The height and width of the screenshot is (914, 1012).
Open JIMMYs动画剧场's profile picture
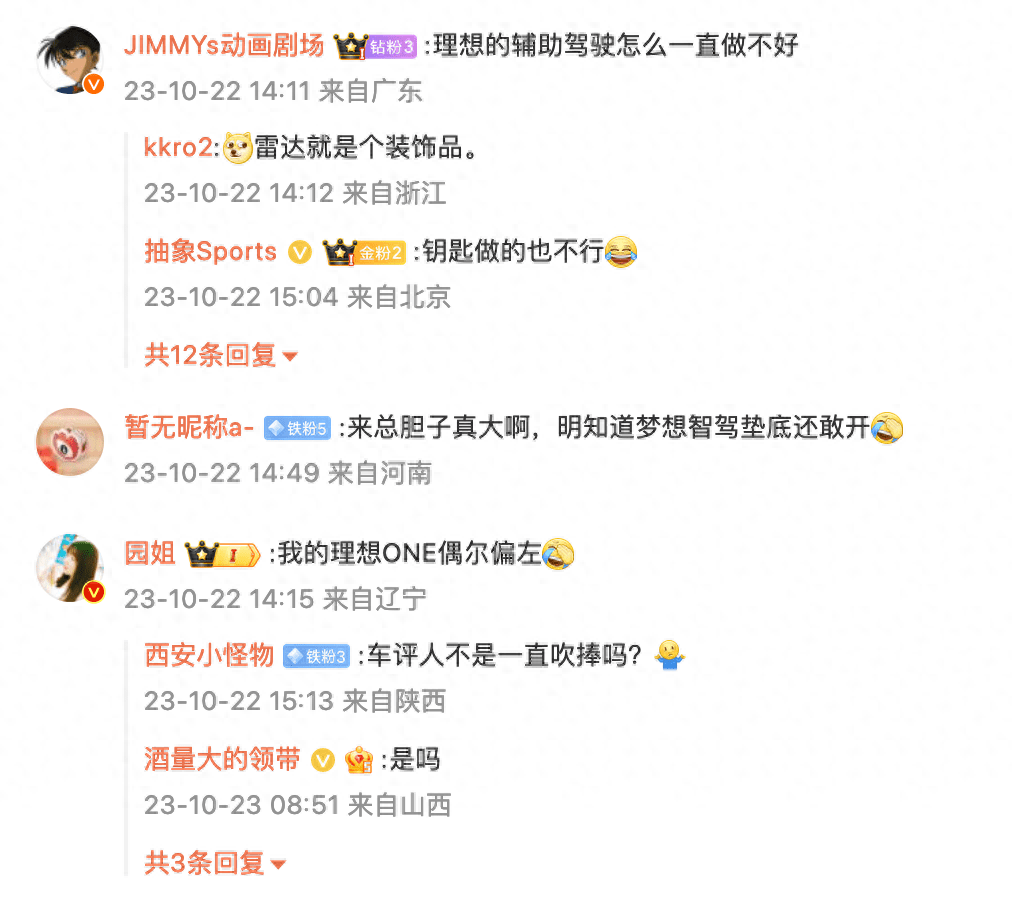tap(70, 61)
